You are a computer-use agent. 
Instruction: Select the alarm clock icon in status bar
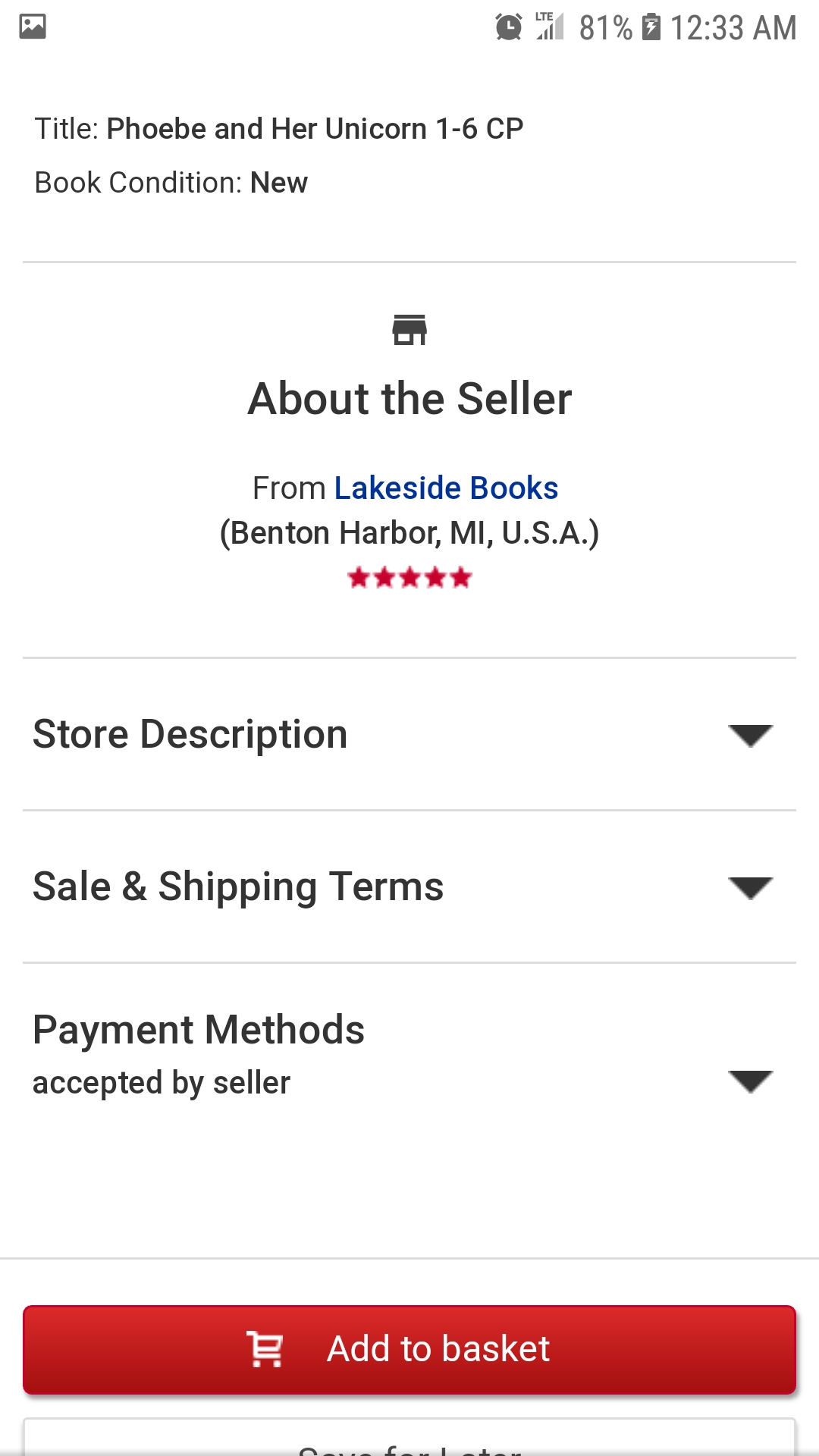click(x=509, y=27)
